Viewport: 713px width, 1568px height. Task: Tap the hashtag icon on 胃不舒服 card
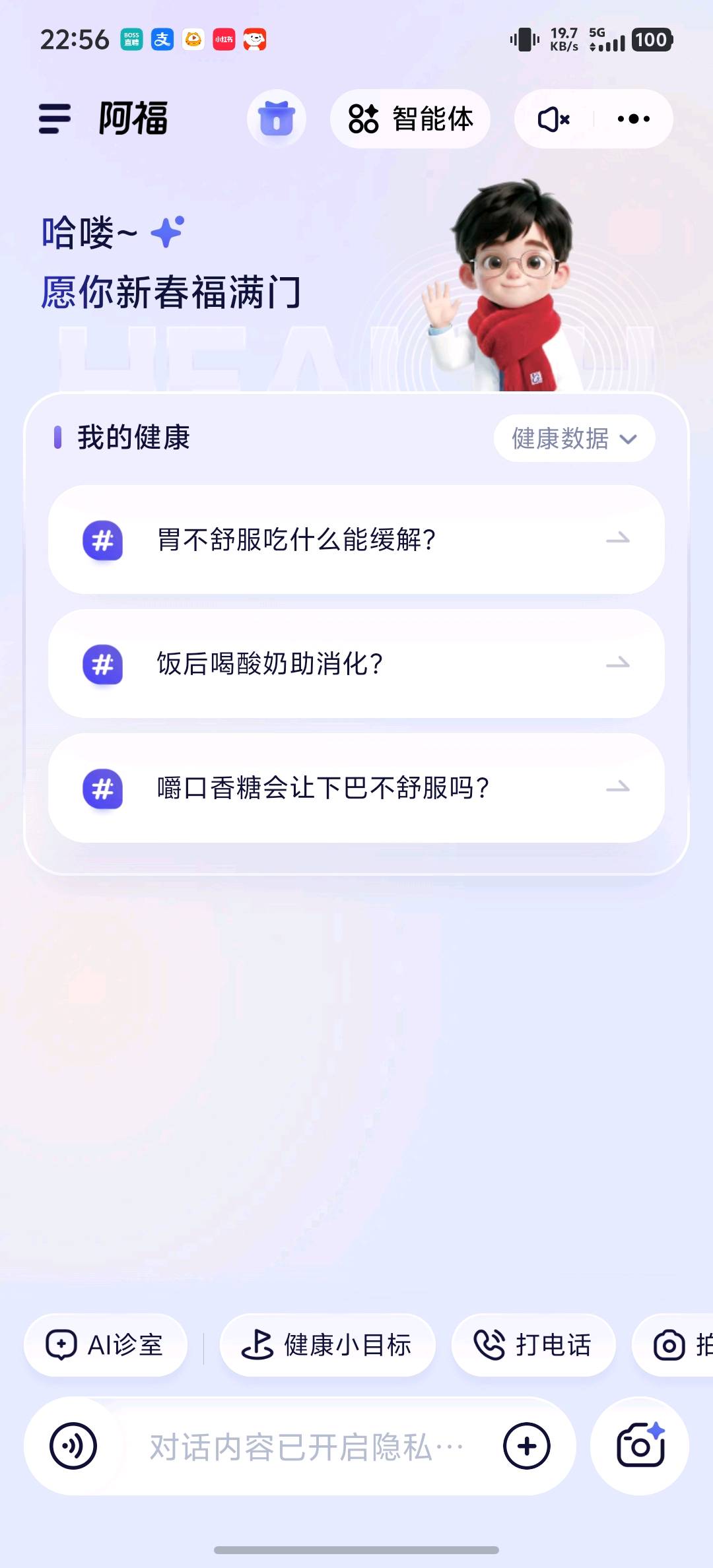102,542
